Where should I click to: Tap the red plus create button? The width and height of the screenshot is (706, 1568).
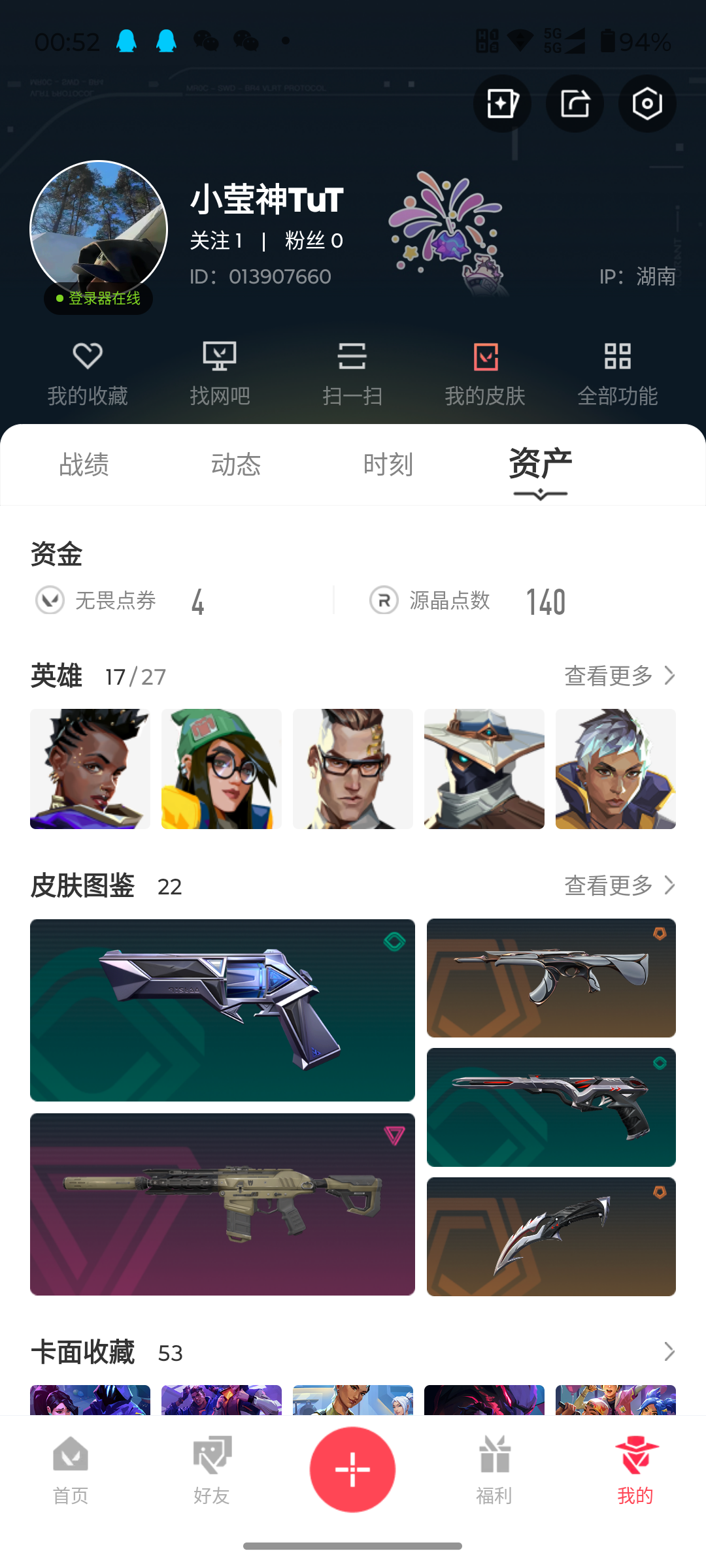pos(352,1469)
